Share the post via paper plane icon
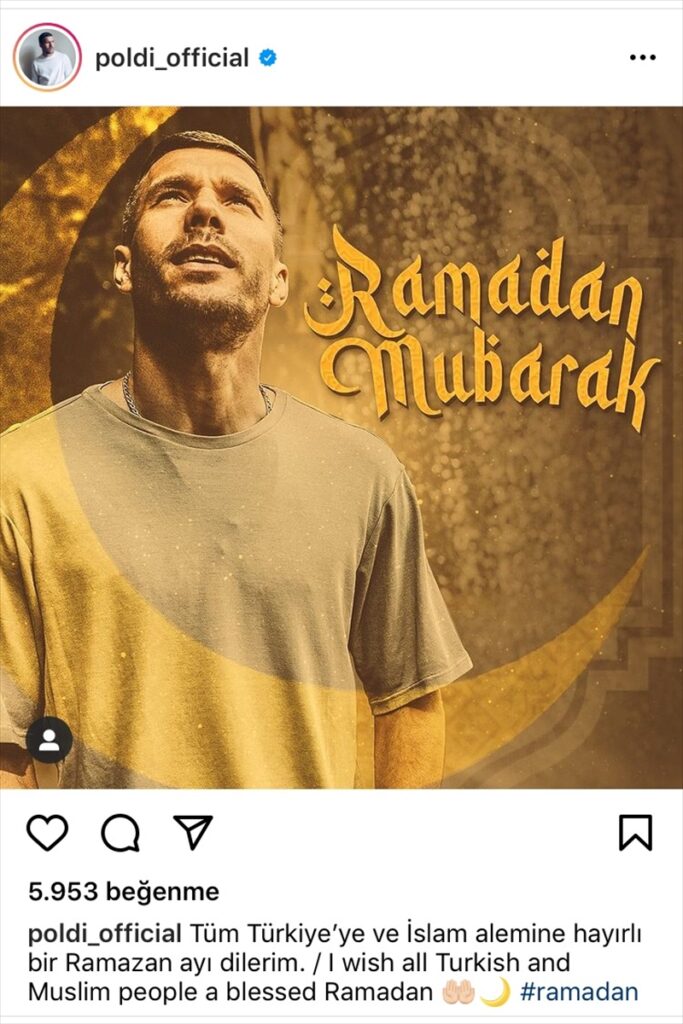Image resolution: width=683 pixels, height=1024 pixels. point(193,832)
